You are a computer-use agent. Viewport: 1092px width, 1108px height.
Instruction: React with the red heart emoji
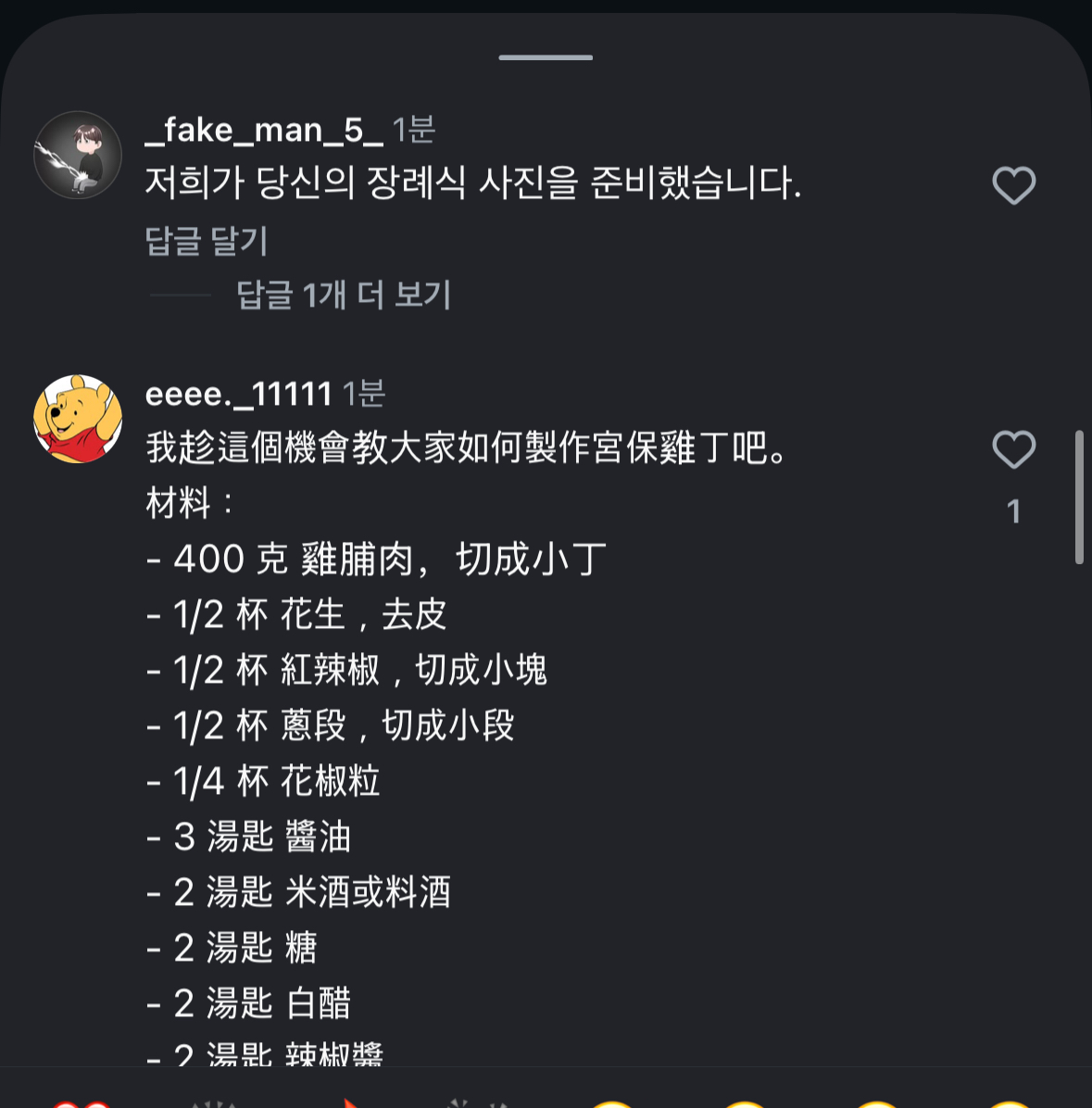83,1104
